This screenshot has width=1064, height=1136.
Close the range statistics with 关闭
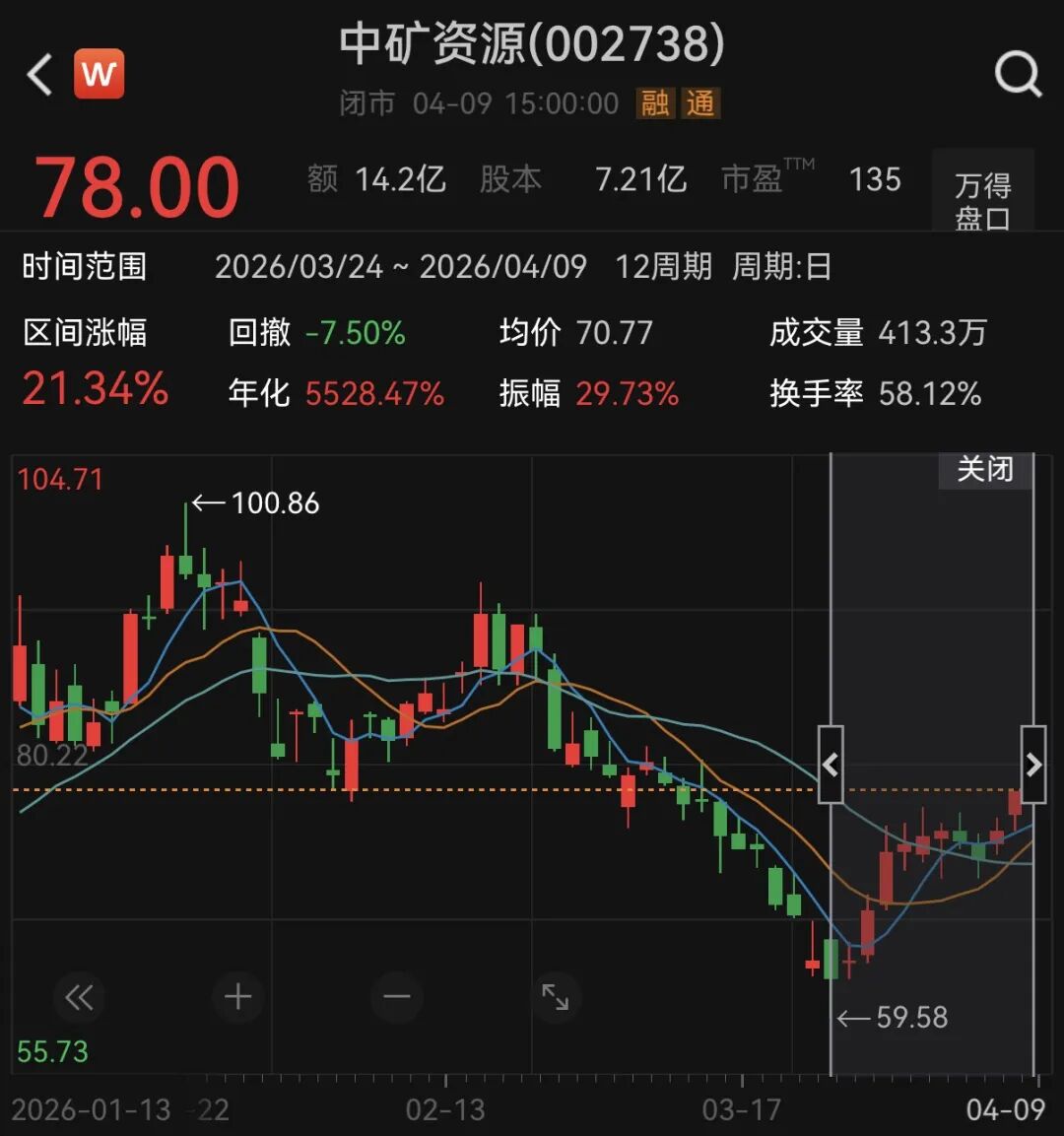coord(984,469)
